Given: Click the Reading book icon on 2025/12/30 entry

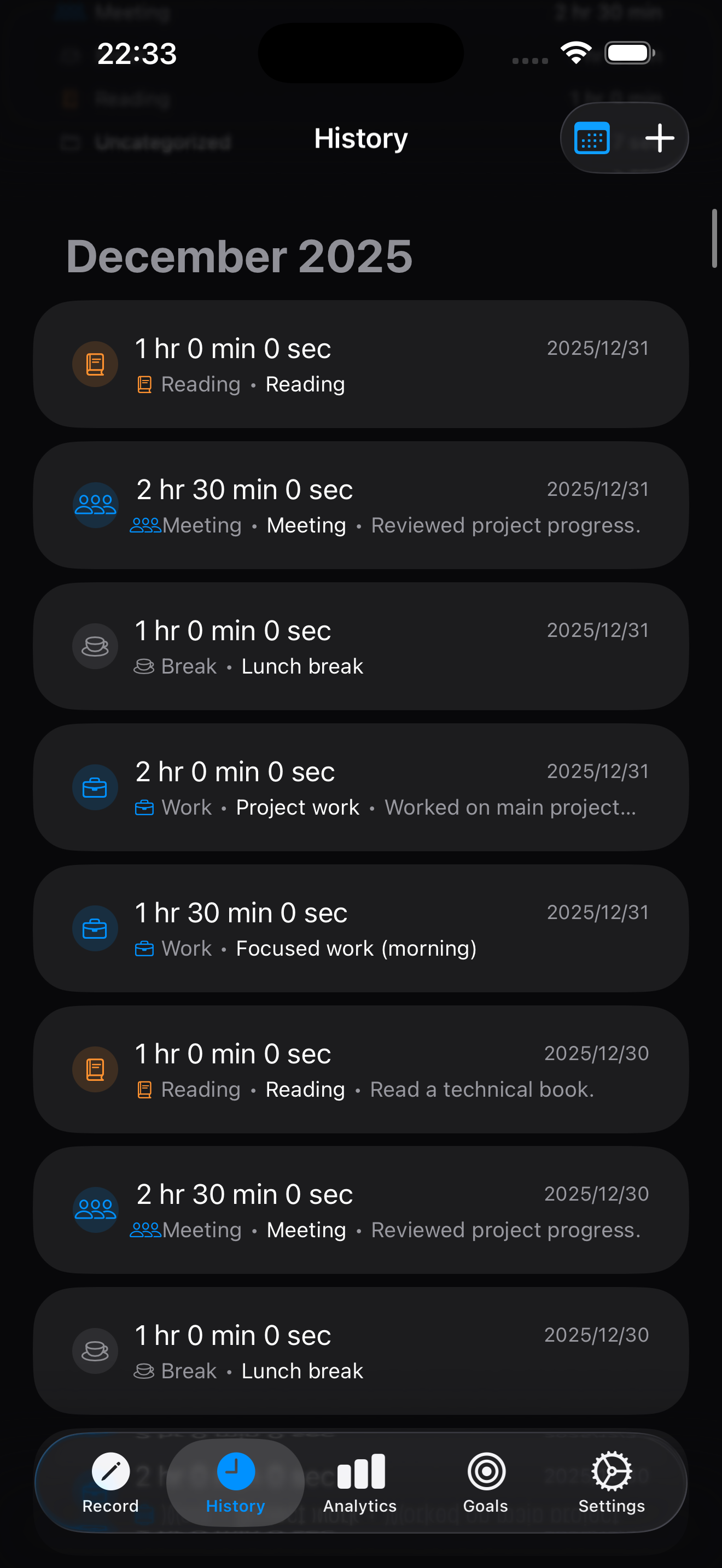Looking at the screenshot, I should tap(95, 1069).
